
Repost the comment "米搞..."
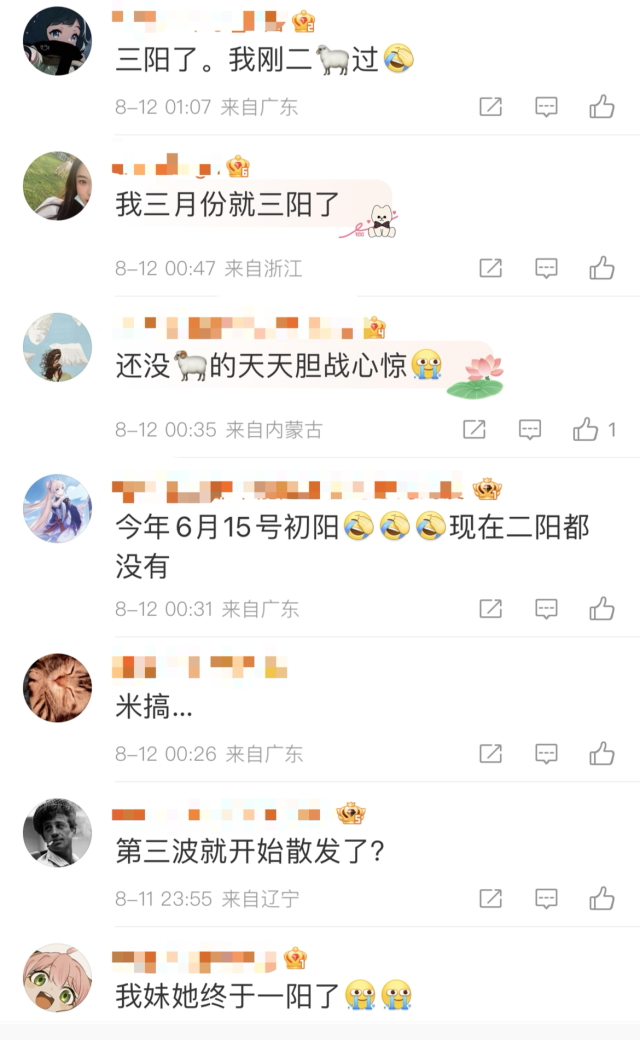click(x=490, y=754)
